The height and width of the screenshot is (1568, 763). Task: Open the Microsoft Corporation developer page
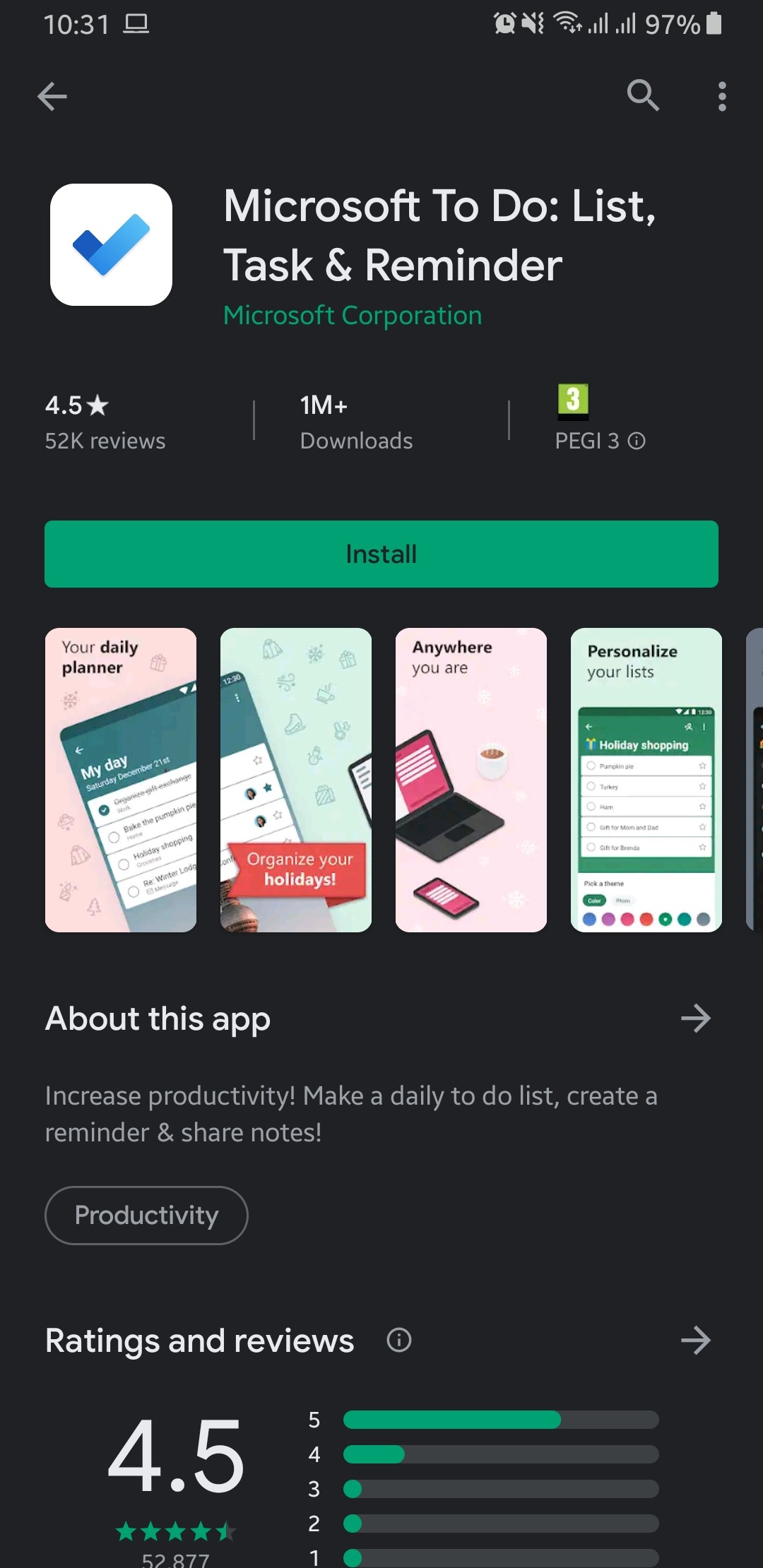pos(353,315)
